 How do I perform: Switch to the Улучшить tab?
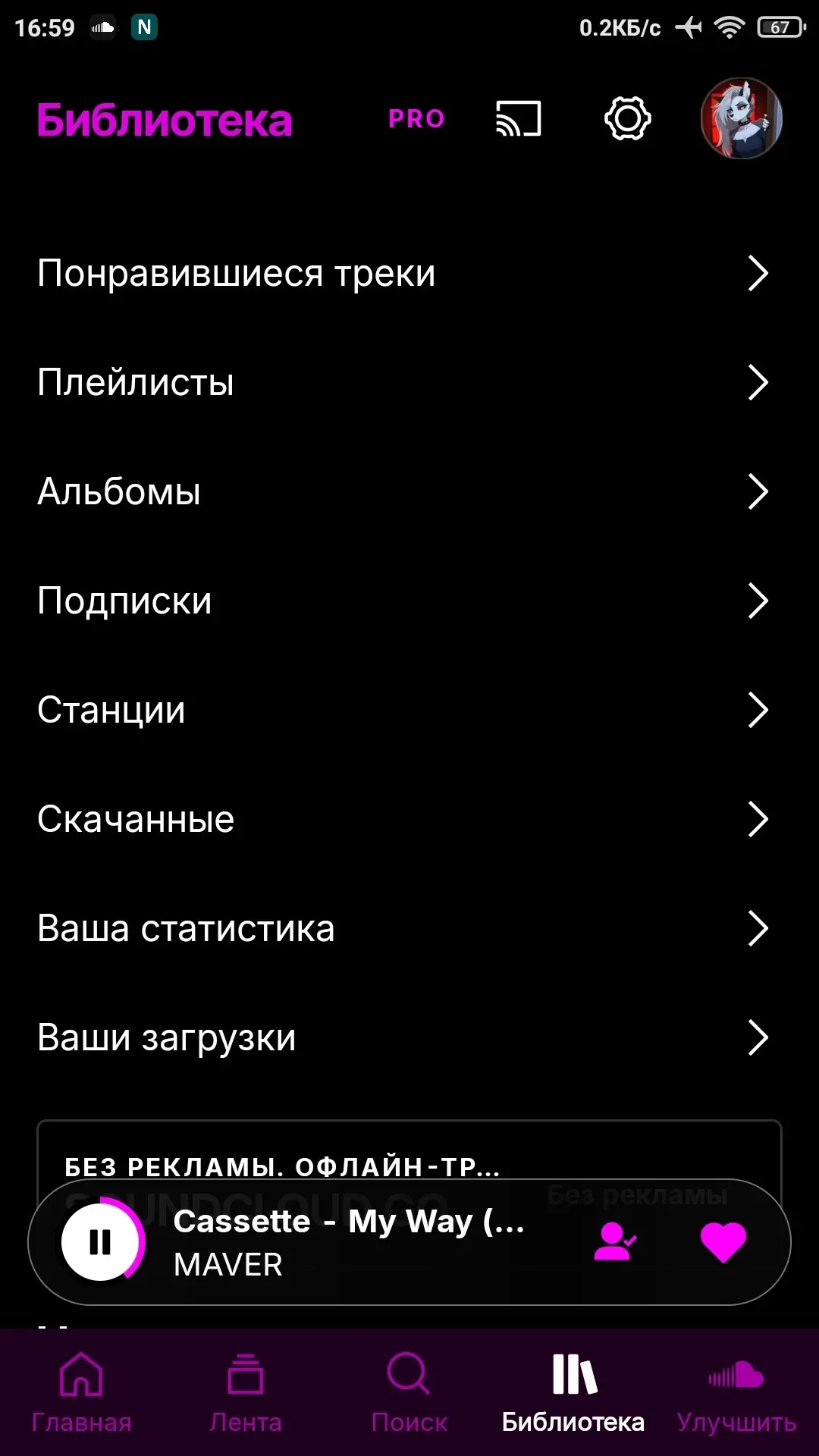coord(736,1394)
